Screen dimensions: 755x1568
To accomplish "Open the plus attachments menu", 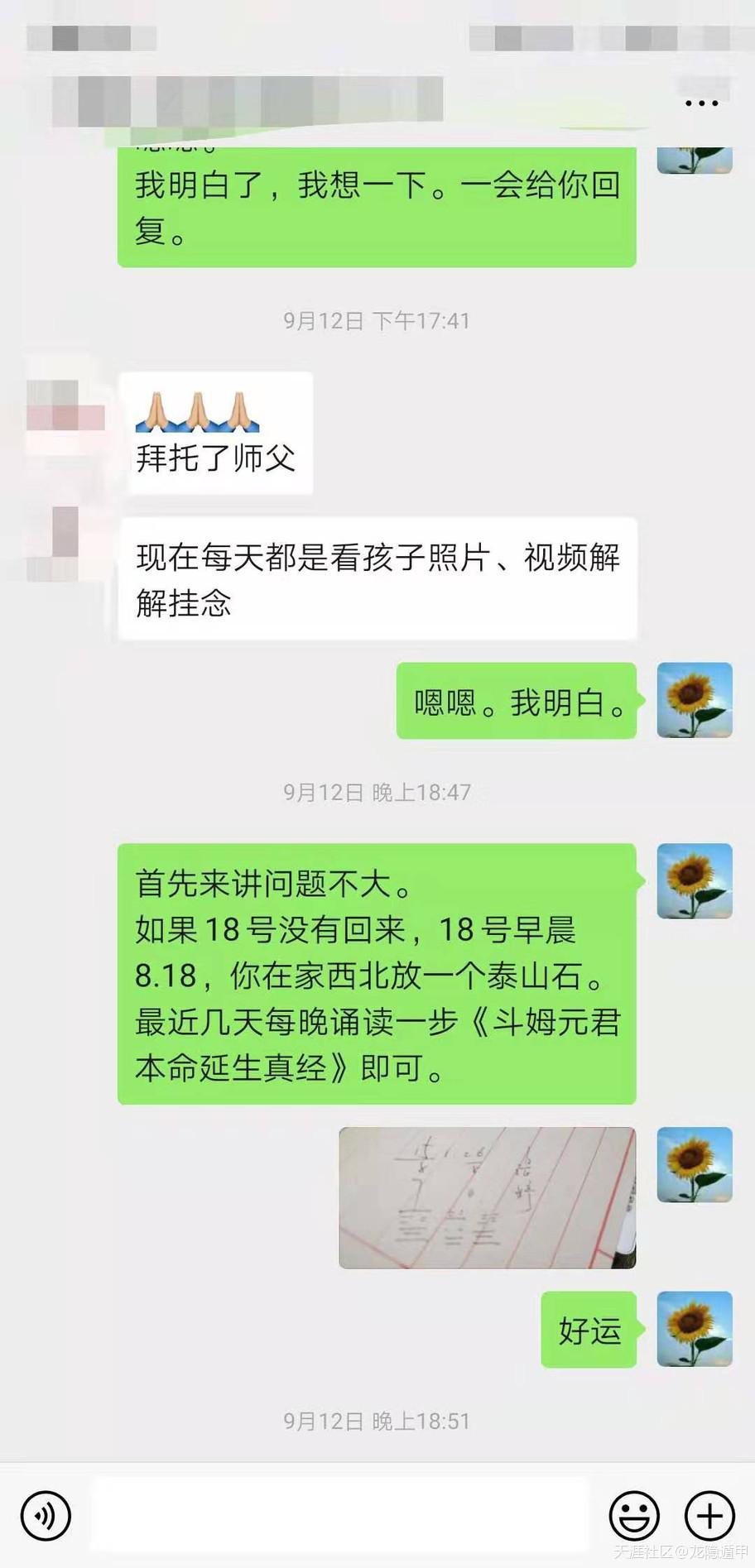I will pos(709,1516).
